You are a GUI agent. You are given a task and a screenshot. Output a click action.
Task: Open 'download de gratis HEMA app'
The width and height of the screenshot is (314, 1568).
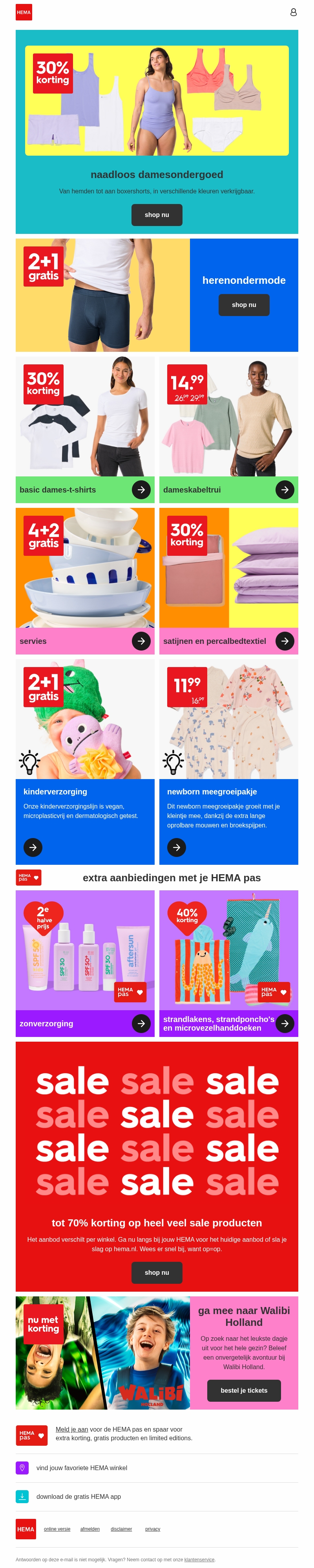(x=78, y=1496)
